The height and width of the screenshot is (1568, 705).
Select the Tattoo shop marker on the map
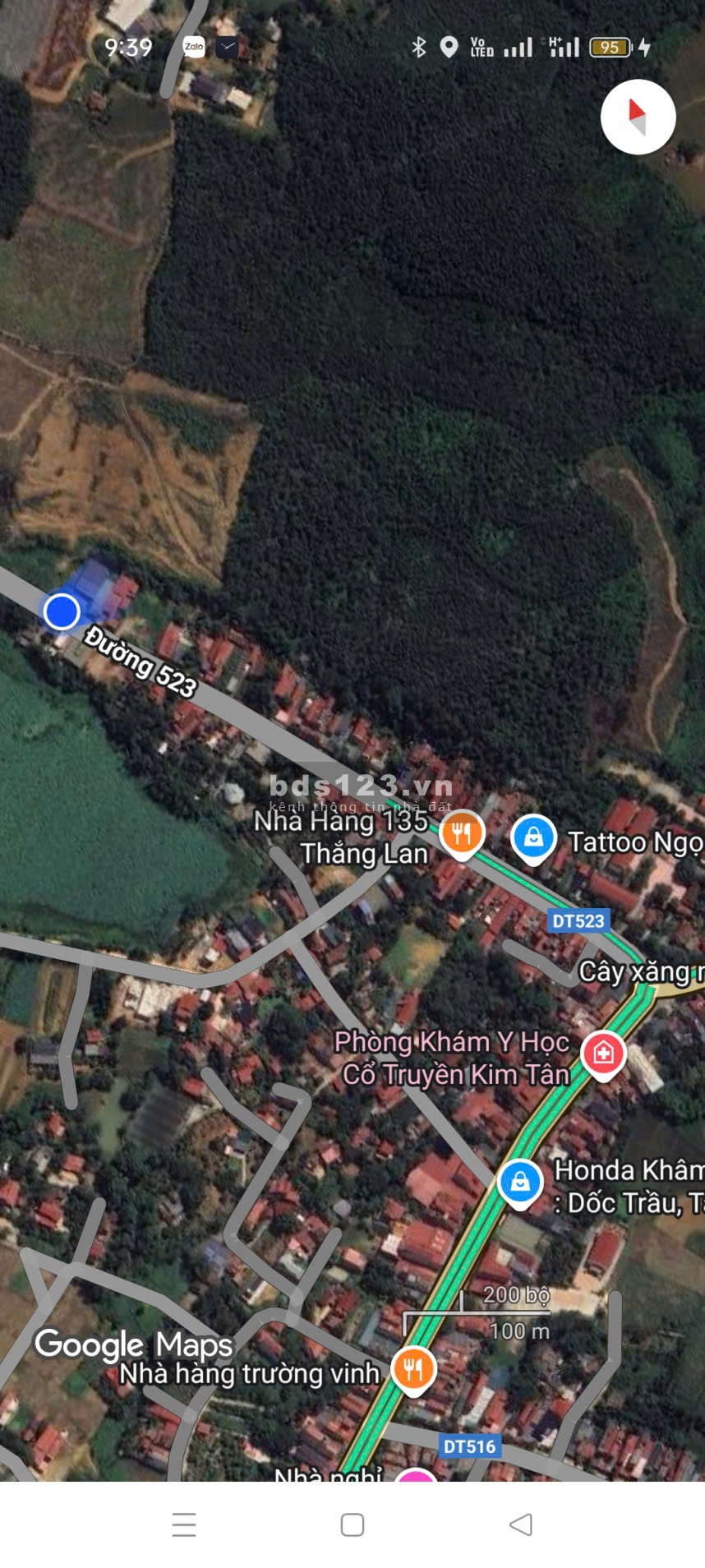click(533, 838)
